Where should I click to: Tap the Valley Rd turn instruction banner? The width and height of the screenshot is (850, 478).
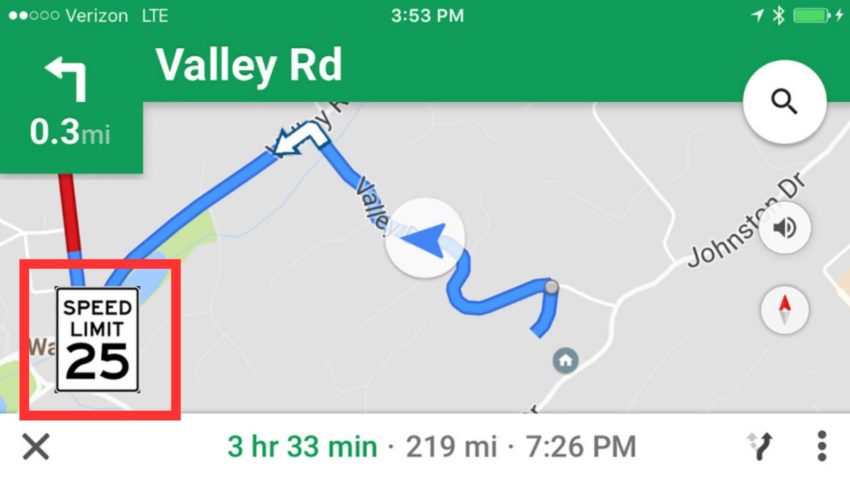(x=250, y=66)
